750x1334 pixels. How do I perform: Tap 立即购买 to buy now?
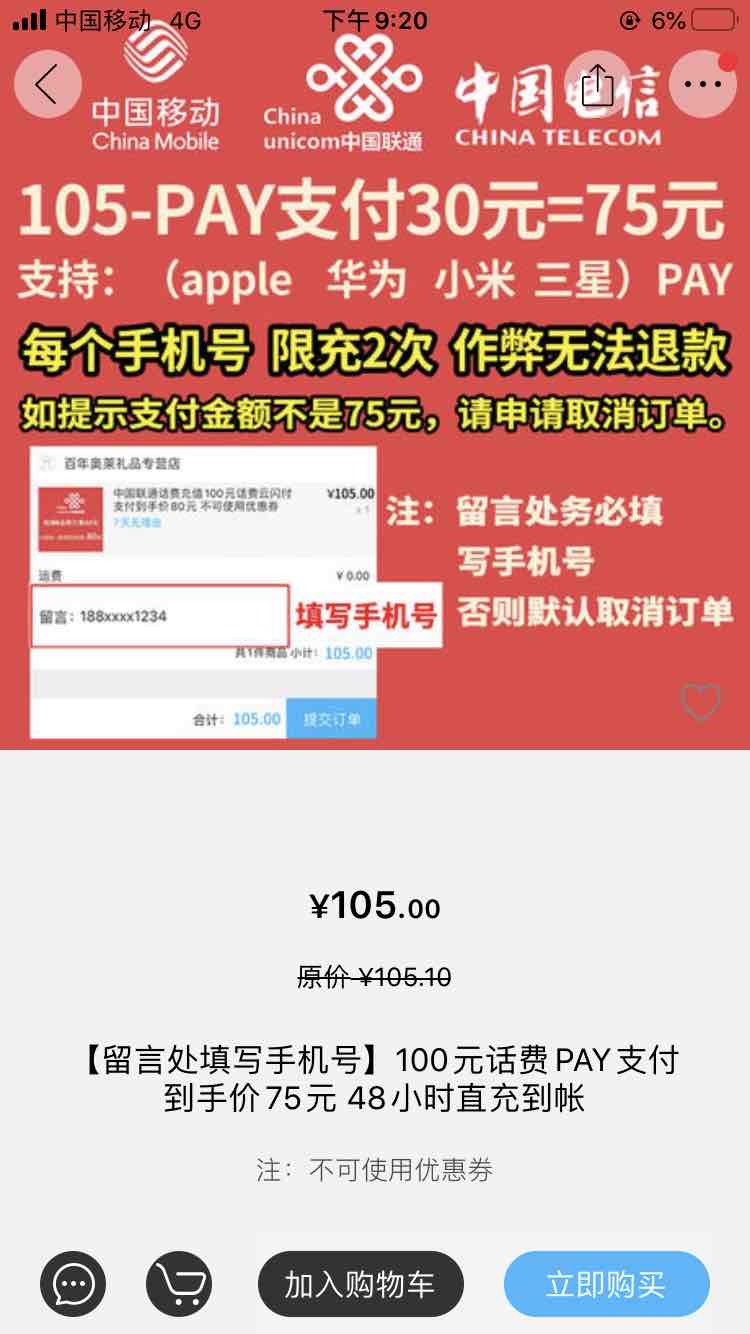pyautogui.click(x=606, y=1284)
